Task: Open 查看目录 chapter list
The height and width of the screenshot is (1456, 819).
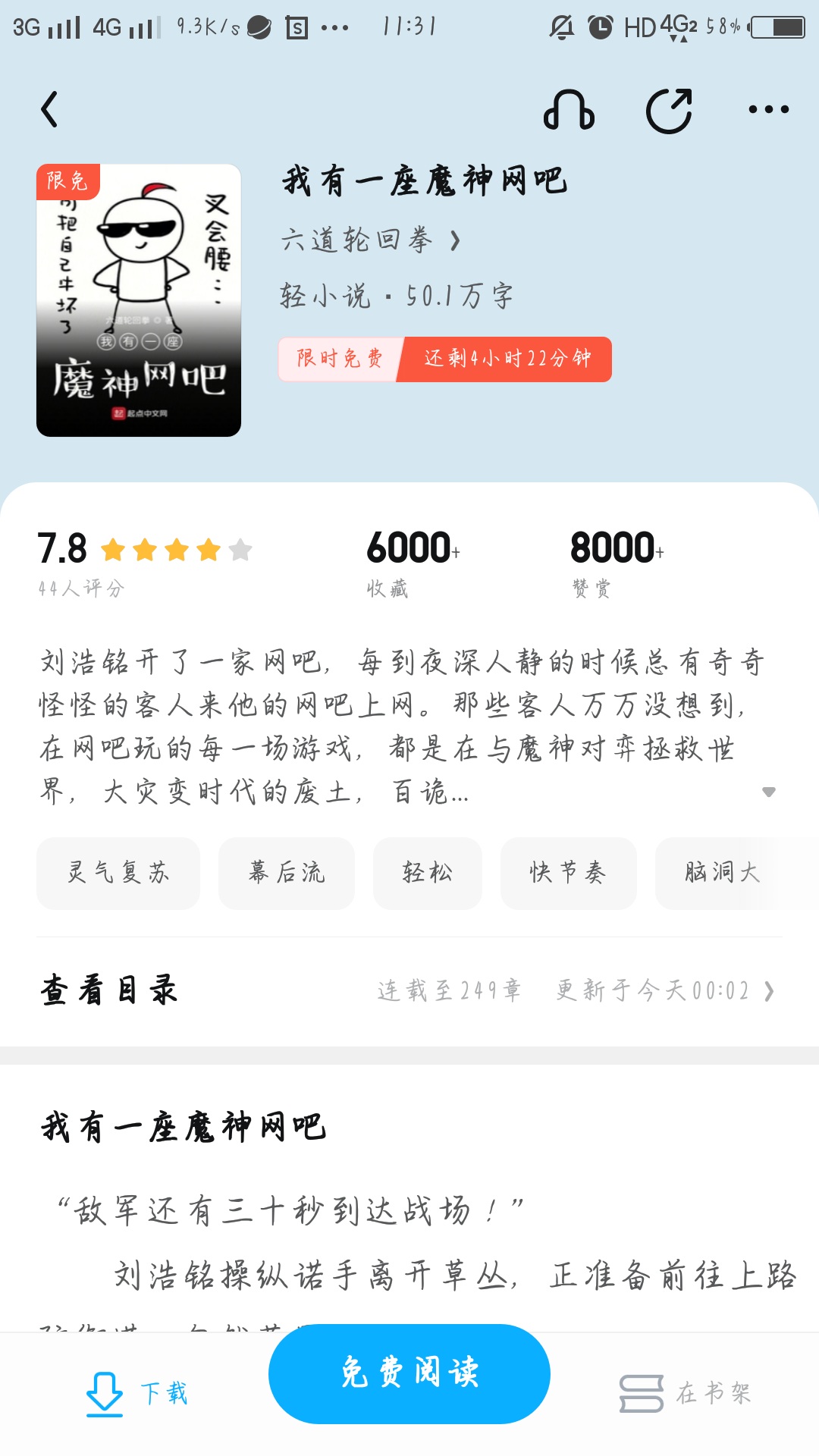Action: (409, 990)
